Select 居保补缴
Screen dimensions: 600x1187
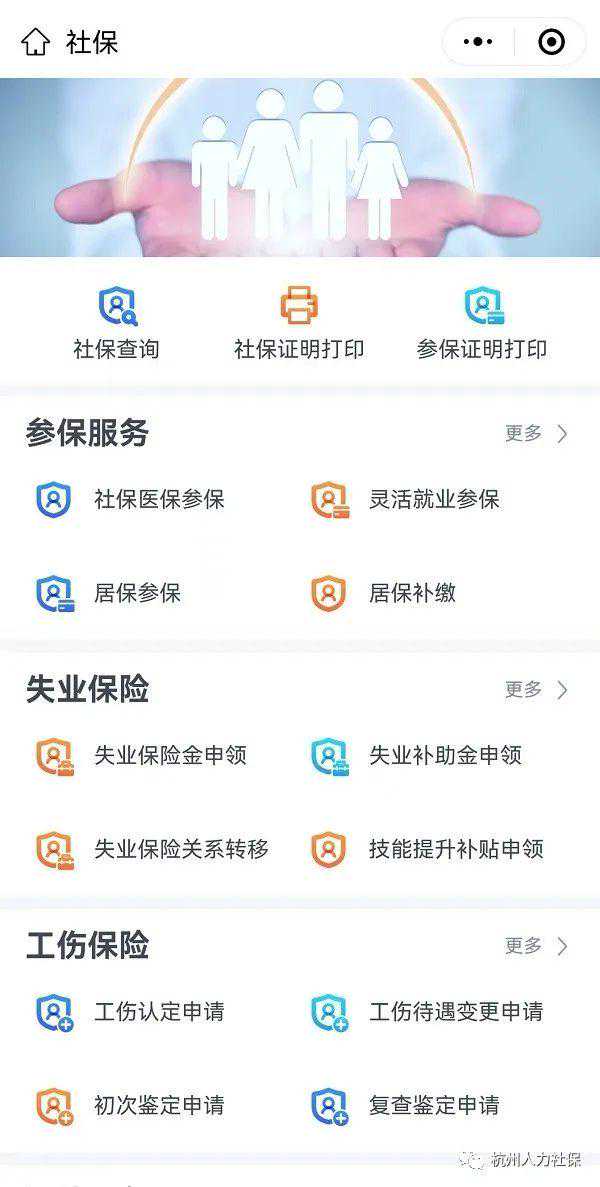pyautogui.click(x=383, y=594)
